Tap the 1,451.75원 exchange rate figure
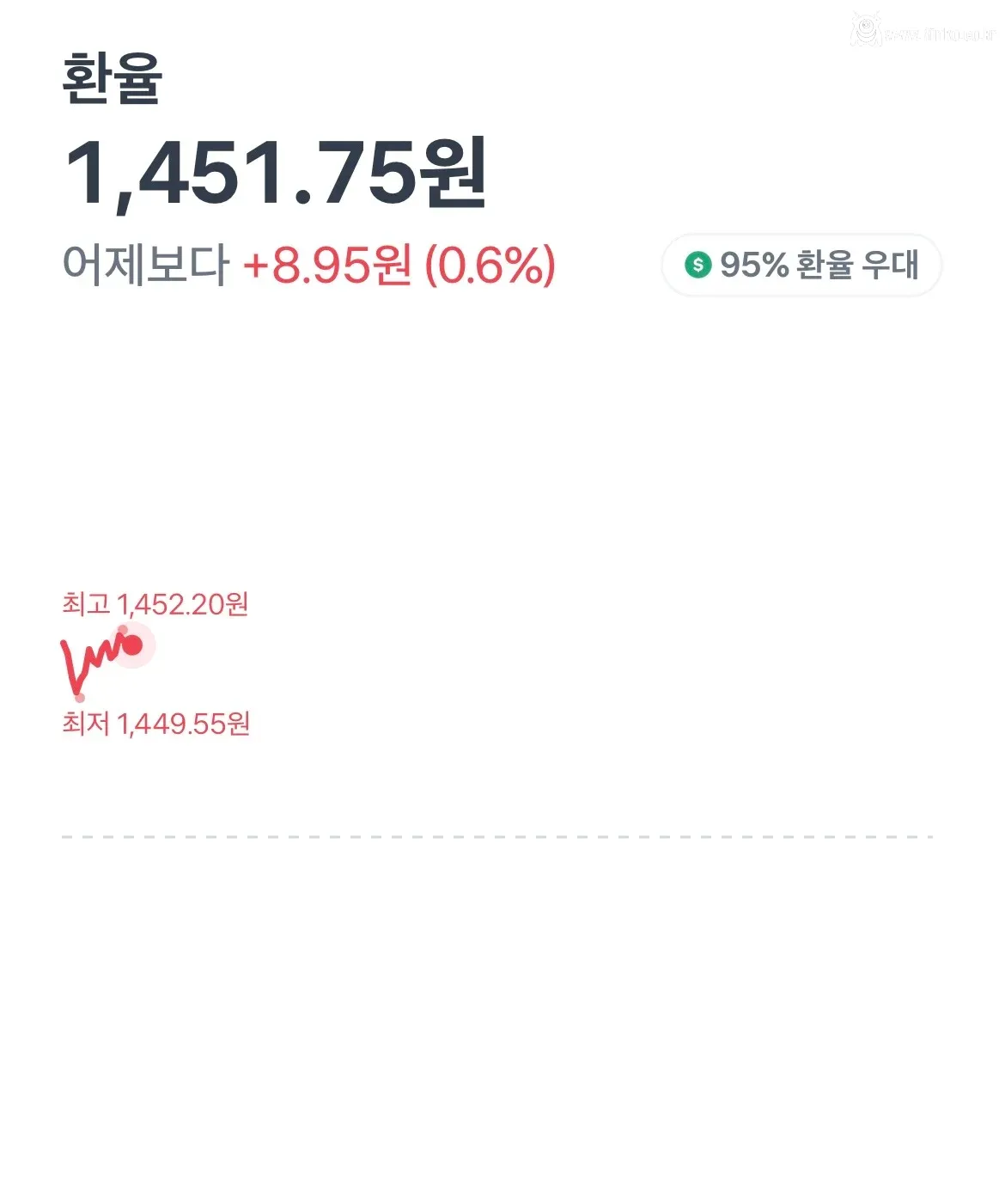Viewport: 1005px width, 1204px height. coord(275,172)
